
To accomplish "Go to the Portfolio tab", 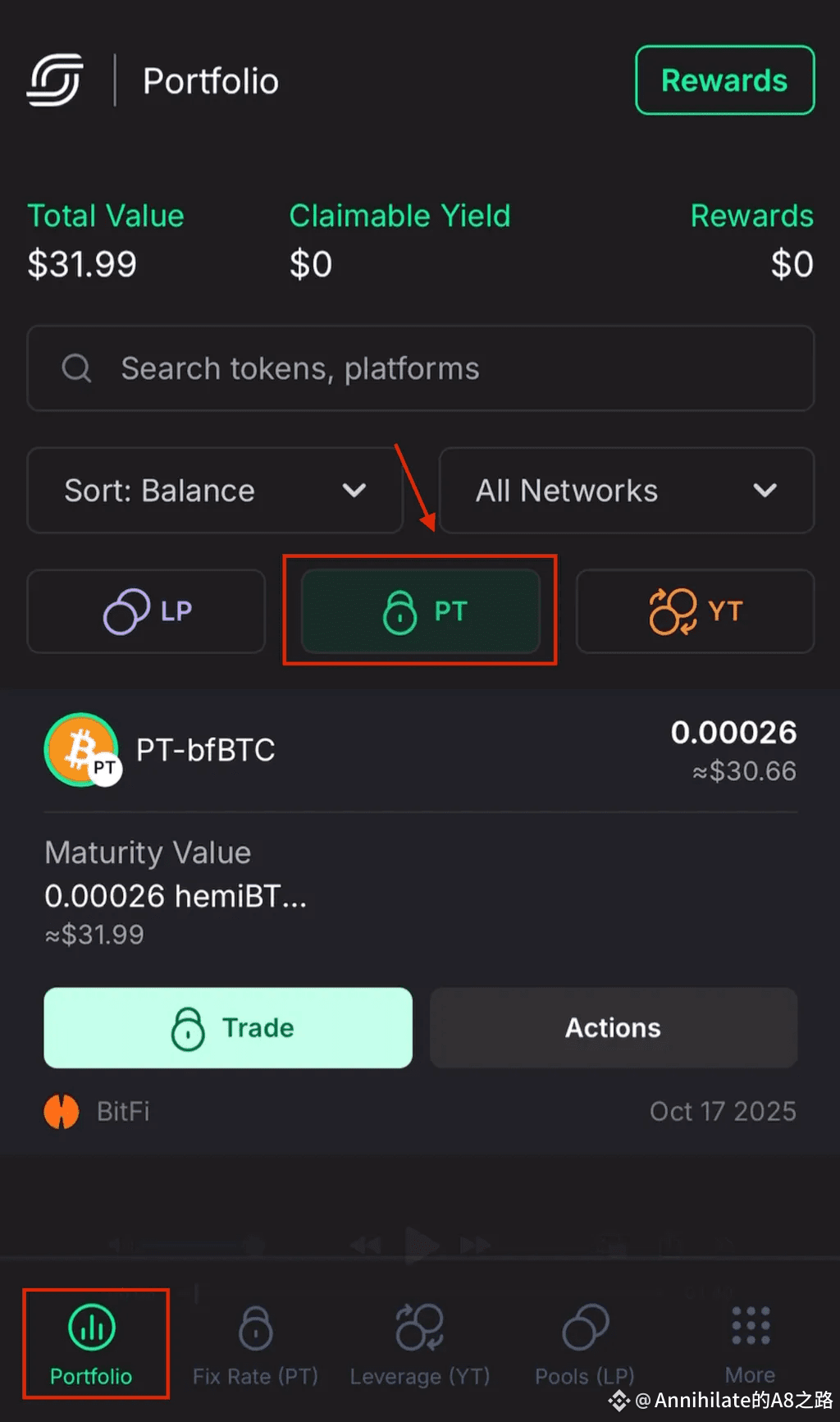I will tap(91, 1345).
